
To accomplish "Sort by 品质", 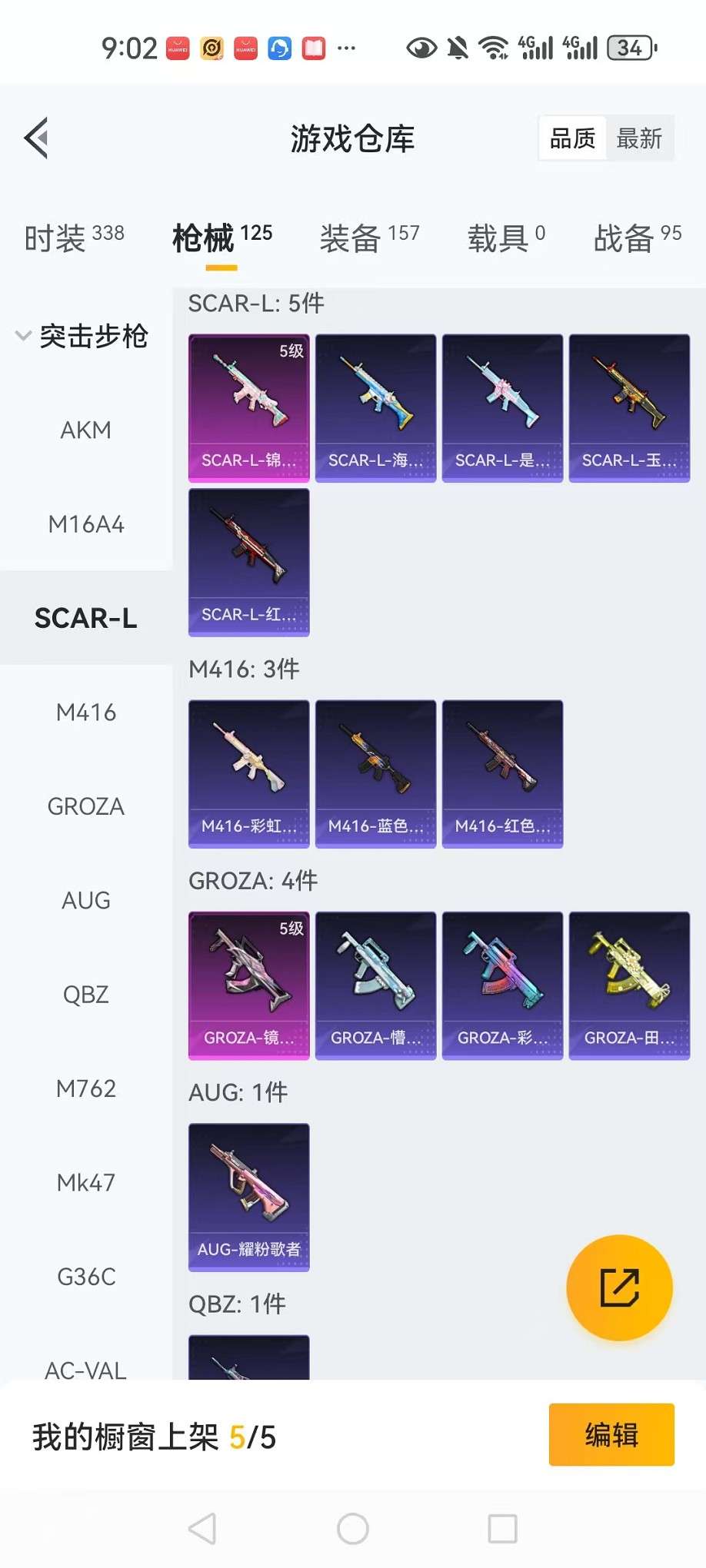I will [x=572, y=138].
